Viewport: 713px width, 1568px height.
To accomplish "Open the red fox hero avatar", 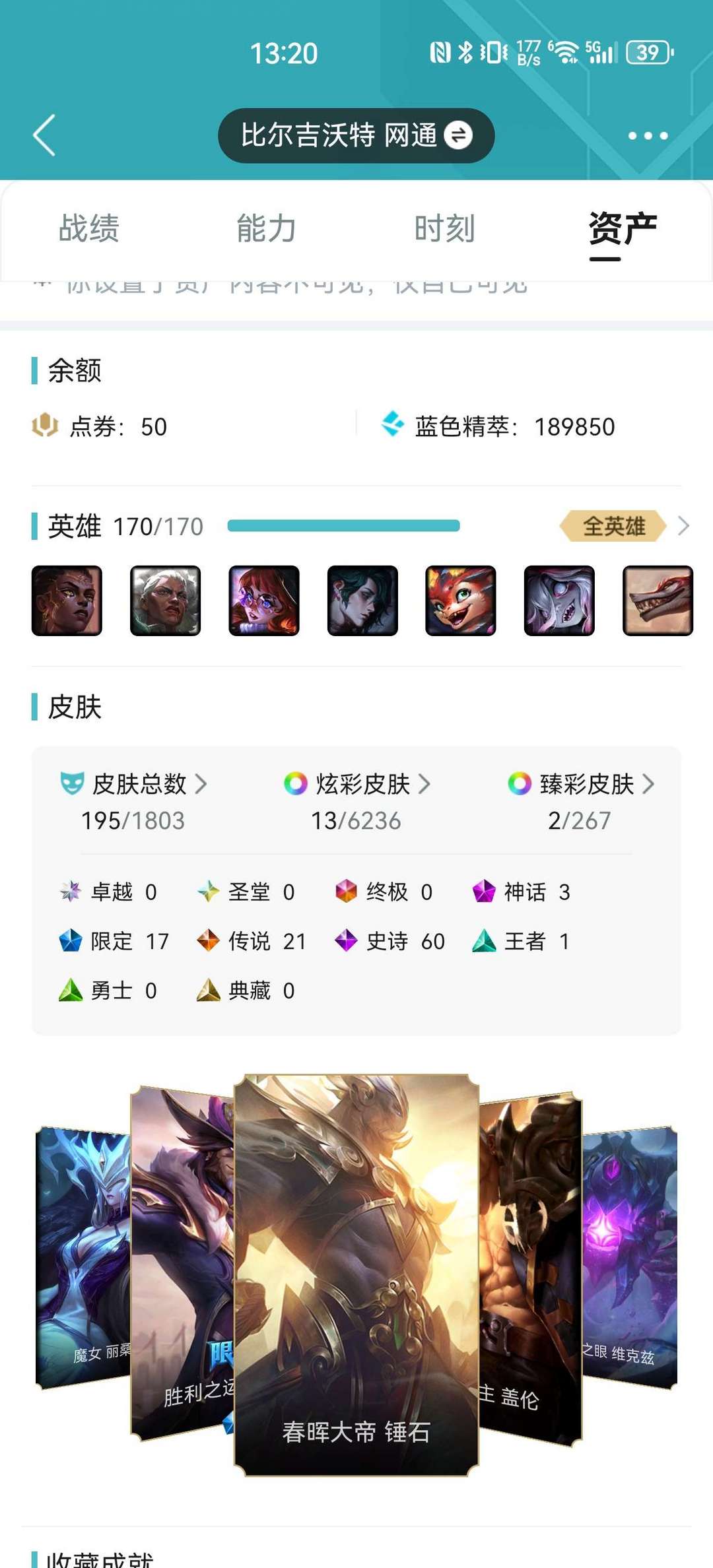I will 461,601.
